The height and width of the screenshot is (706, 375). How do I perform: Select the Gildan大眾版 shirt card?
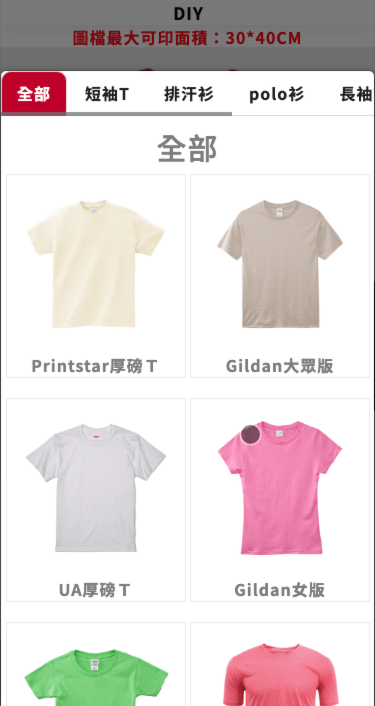point(280,276)
